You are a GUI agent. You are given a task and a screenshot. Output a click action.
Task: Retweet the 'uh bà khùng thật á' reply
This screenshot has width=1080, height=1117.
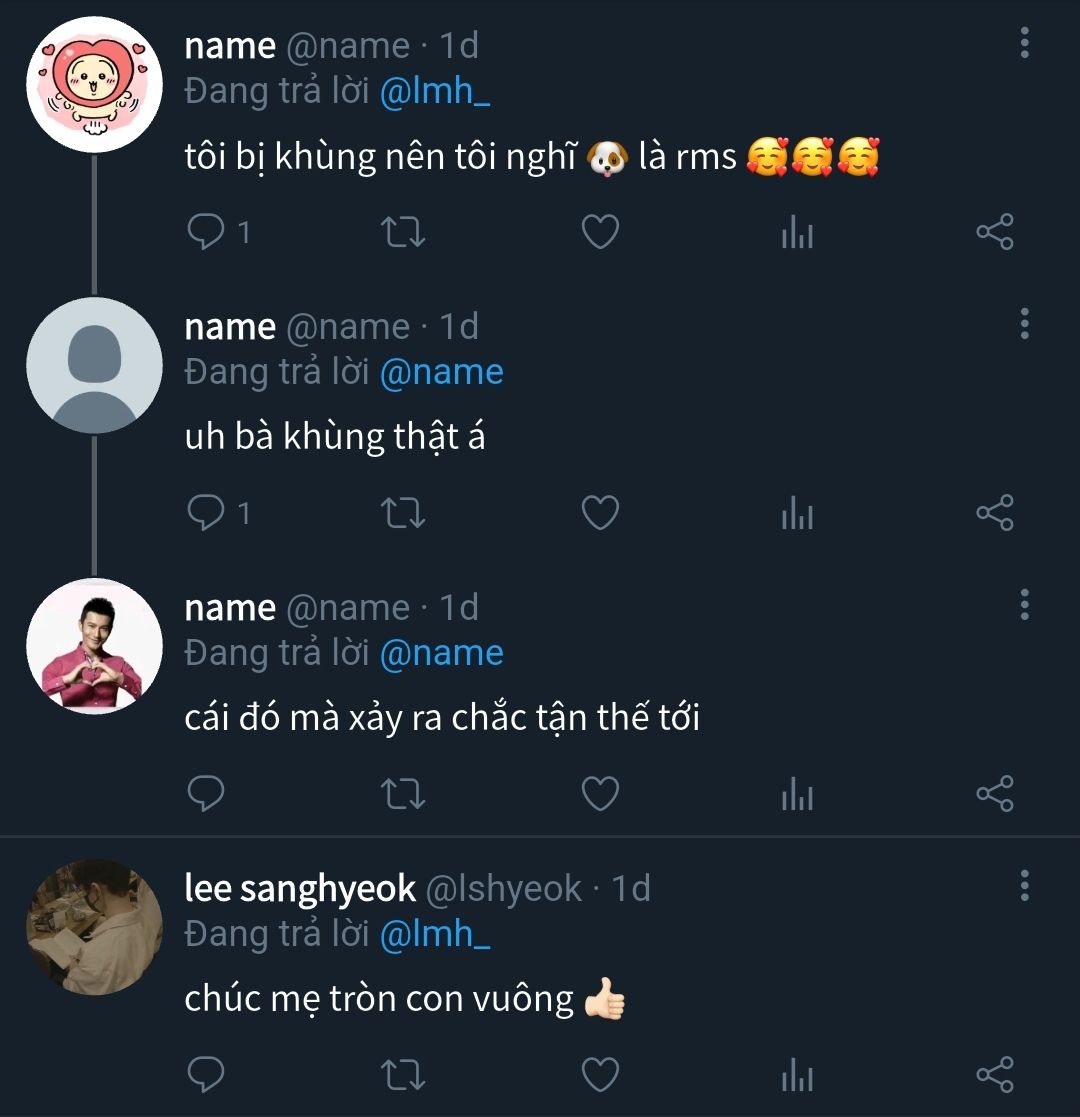[x=404, y=513]
